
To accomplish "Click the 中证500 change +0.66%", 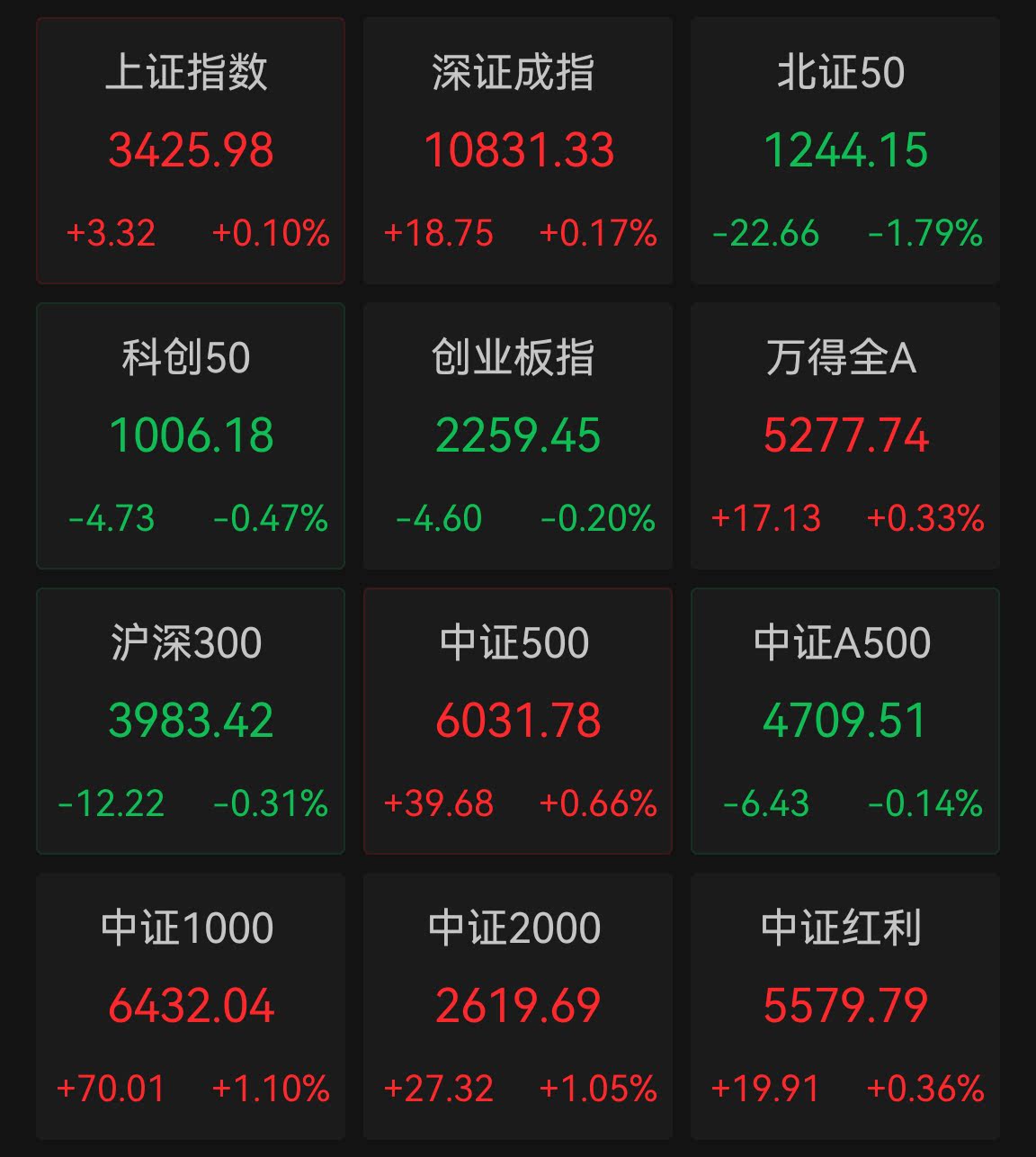I will click(595, 803).
